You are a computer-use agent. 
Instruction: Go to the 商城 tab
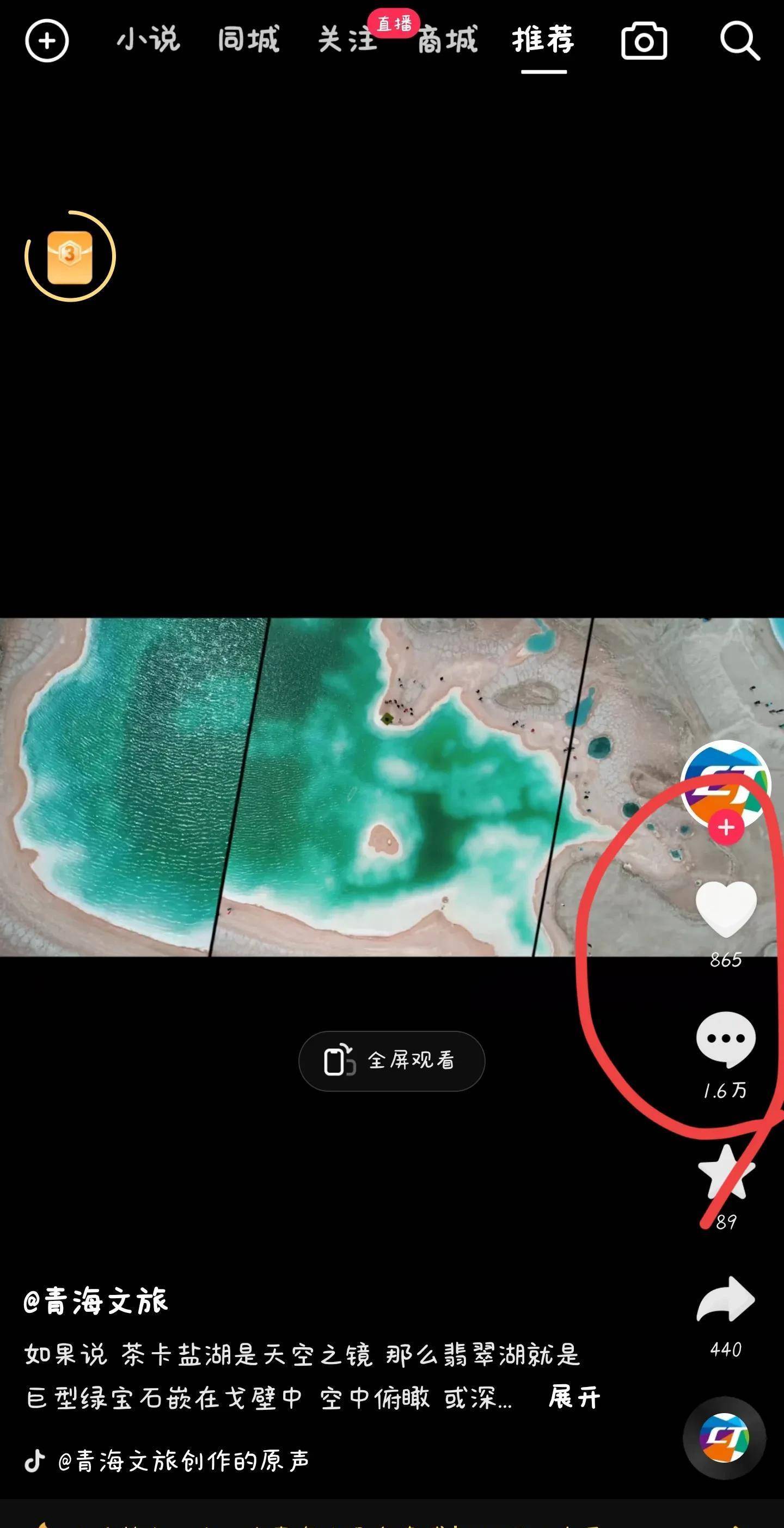447,40
